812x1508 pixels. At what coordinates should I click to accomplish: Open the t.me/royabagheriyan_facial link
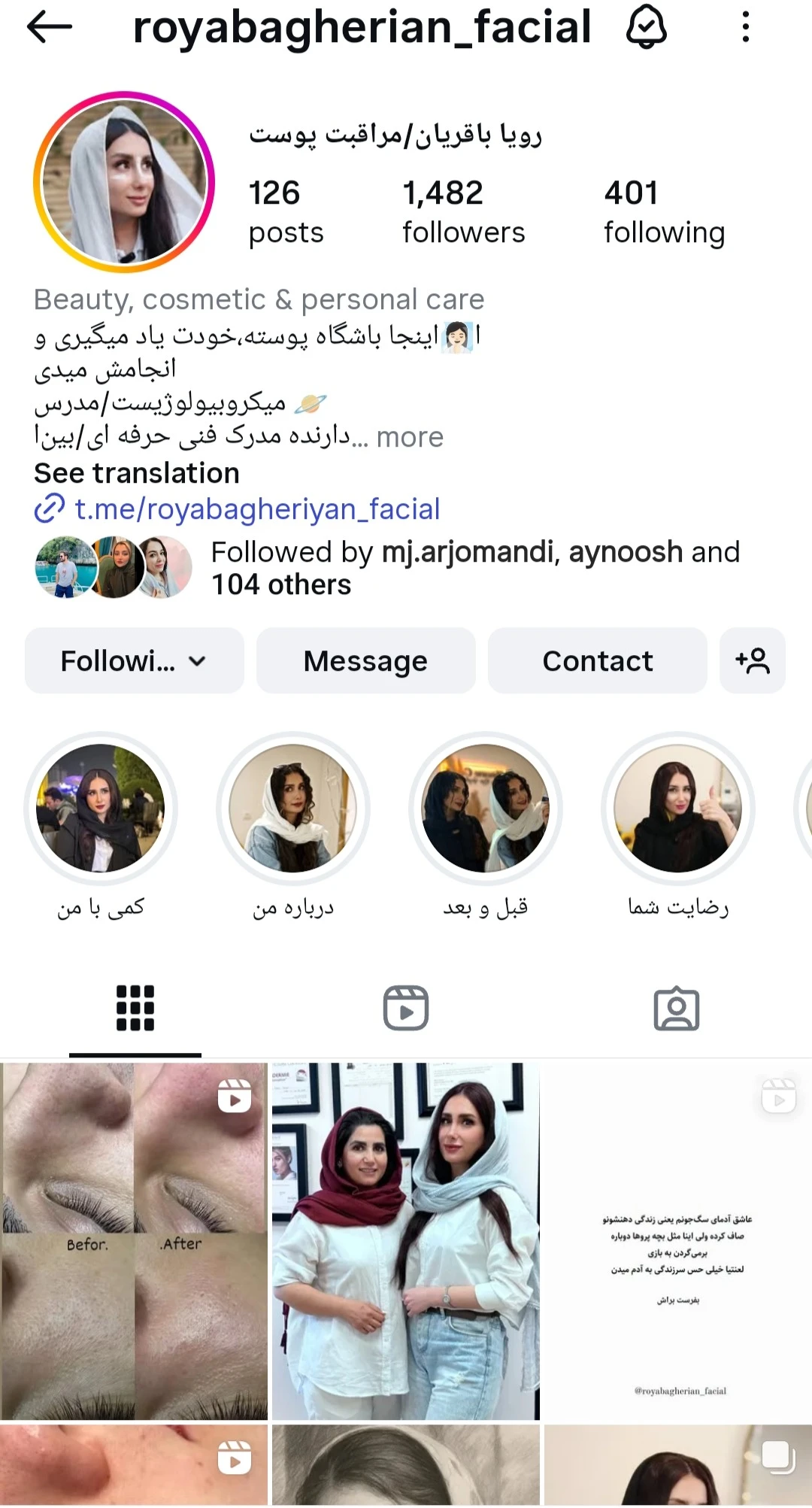(x=256, y=509)
